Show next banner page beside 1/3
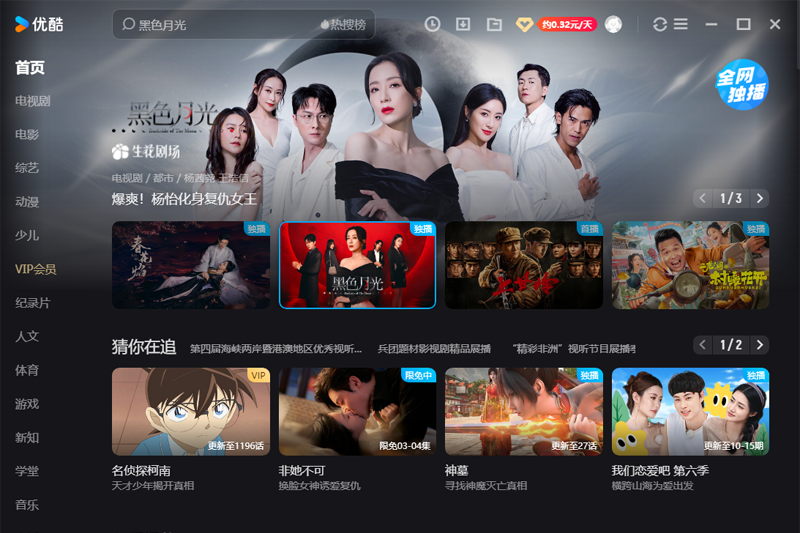800x533 pixels. 760,198
